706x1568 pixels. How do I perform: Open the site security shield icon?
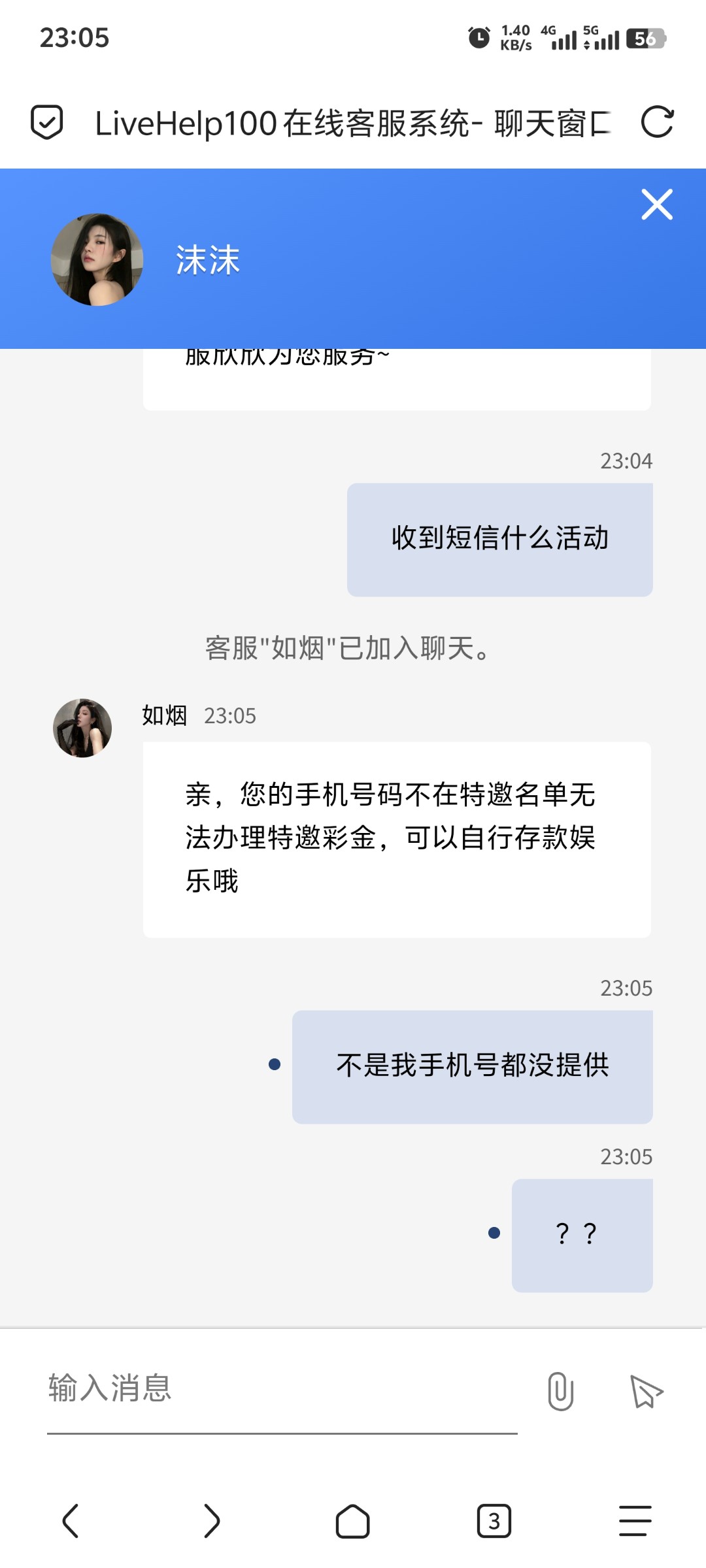point(47,122)
